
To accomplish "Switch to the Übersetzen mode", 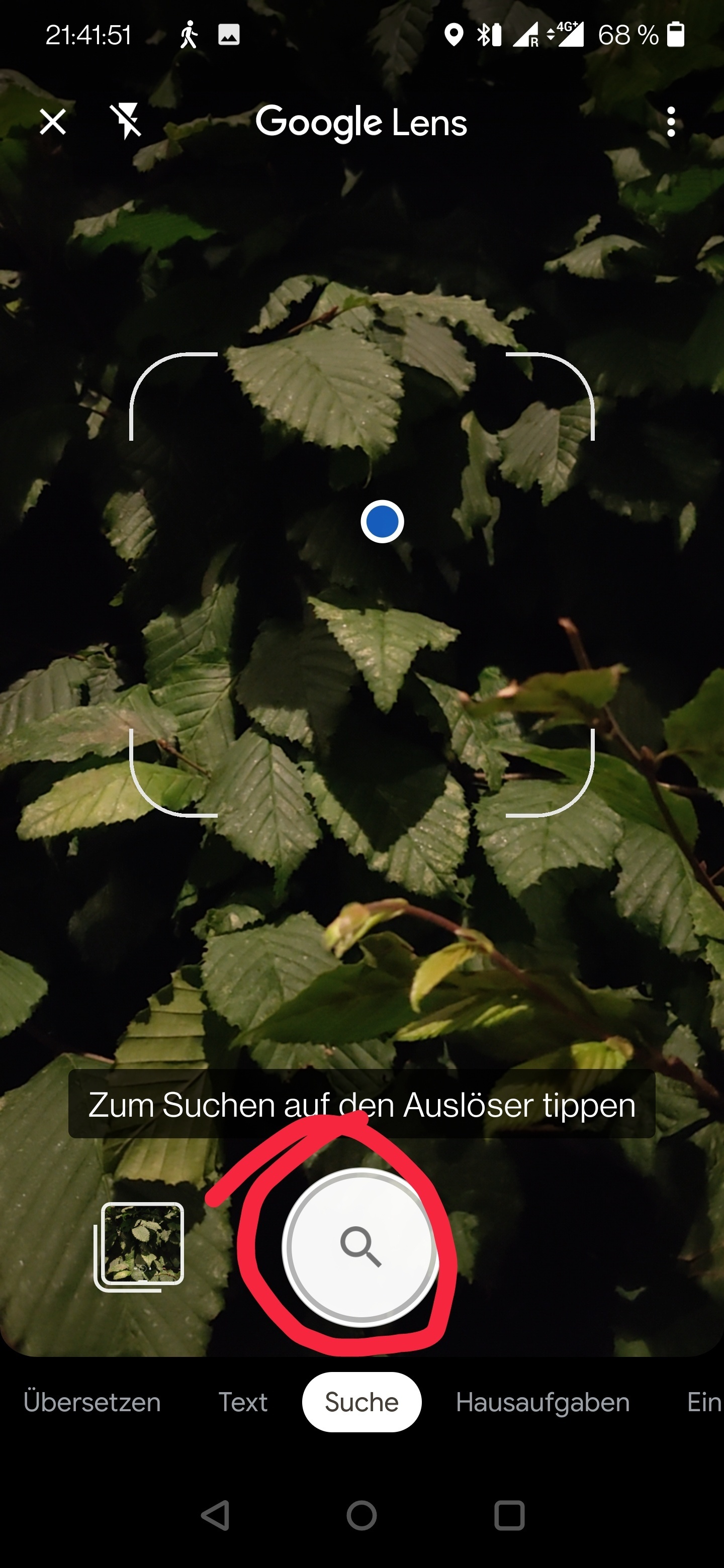I will [92, 1403].
